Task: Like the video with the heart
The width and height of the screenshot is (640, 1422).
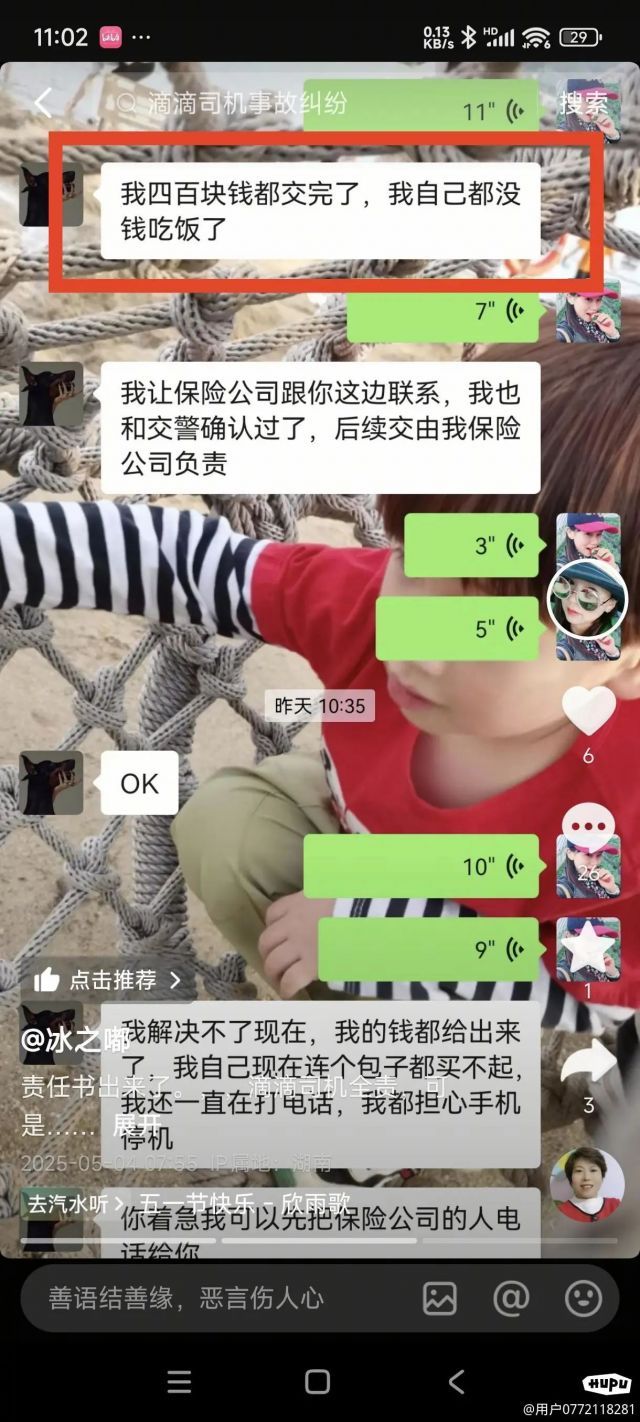Action: pos(588,712)
